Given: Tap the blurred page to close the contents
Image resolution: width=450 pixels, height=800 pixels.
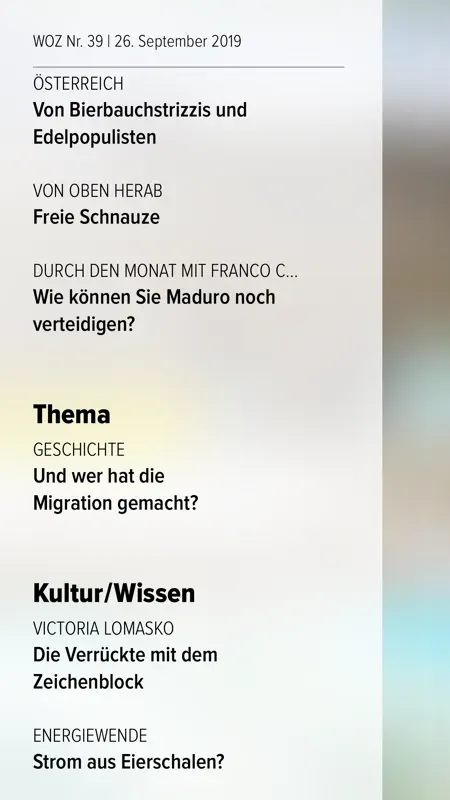Looking at the screenshot, I should click(x=416, y=400).
